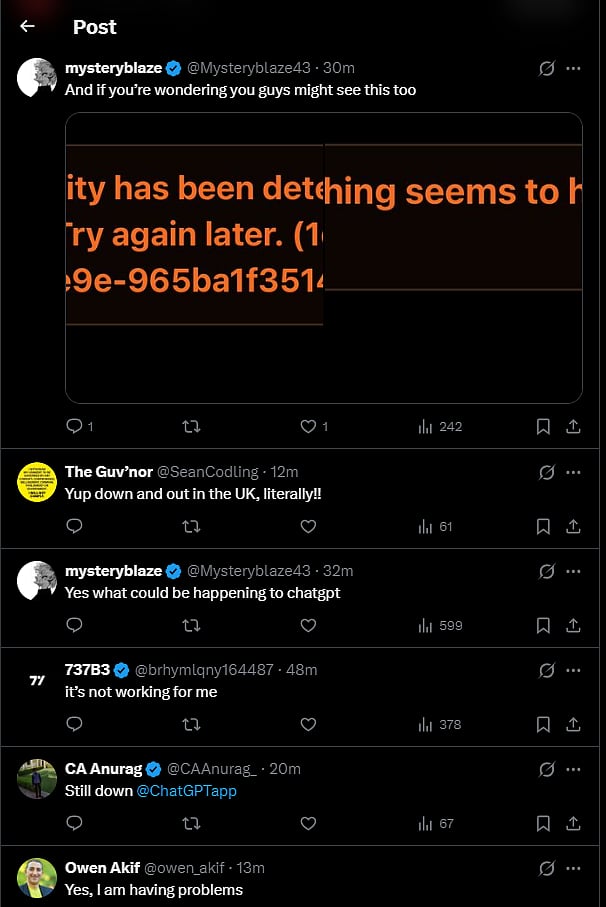
Task: Go back using the back arrow
Action: [x=27, y=27]
